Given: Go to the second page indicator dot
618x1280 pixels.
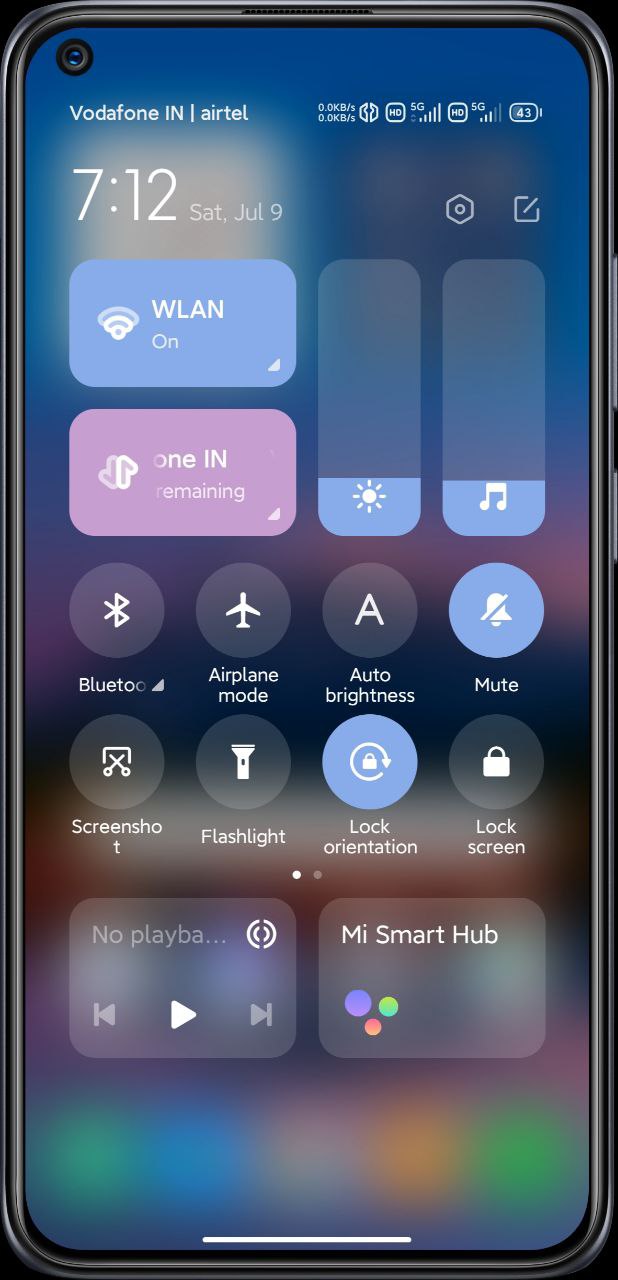Looking at the screenshot, I should (318, 875).
